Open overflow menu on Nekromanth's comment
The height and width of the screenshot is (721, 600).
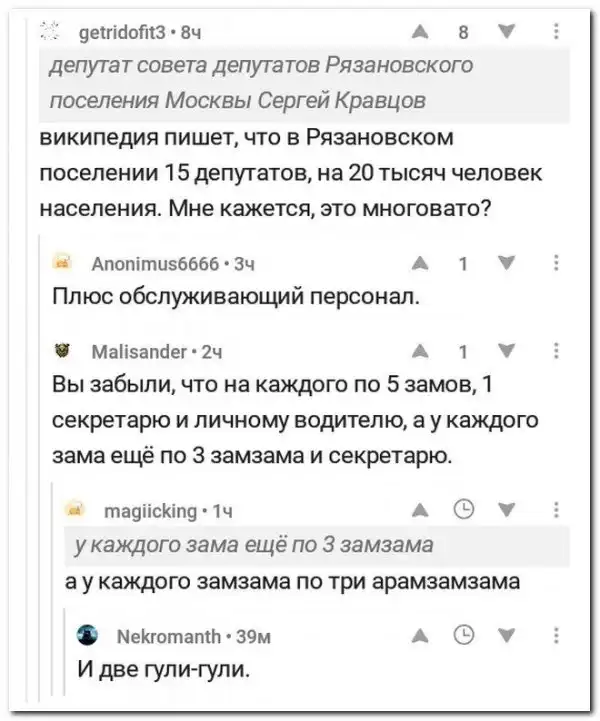tap(556, 632)
